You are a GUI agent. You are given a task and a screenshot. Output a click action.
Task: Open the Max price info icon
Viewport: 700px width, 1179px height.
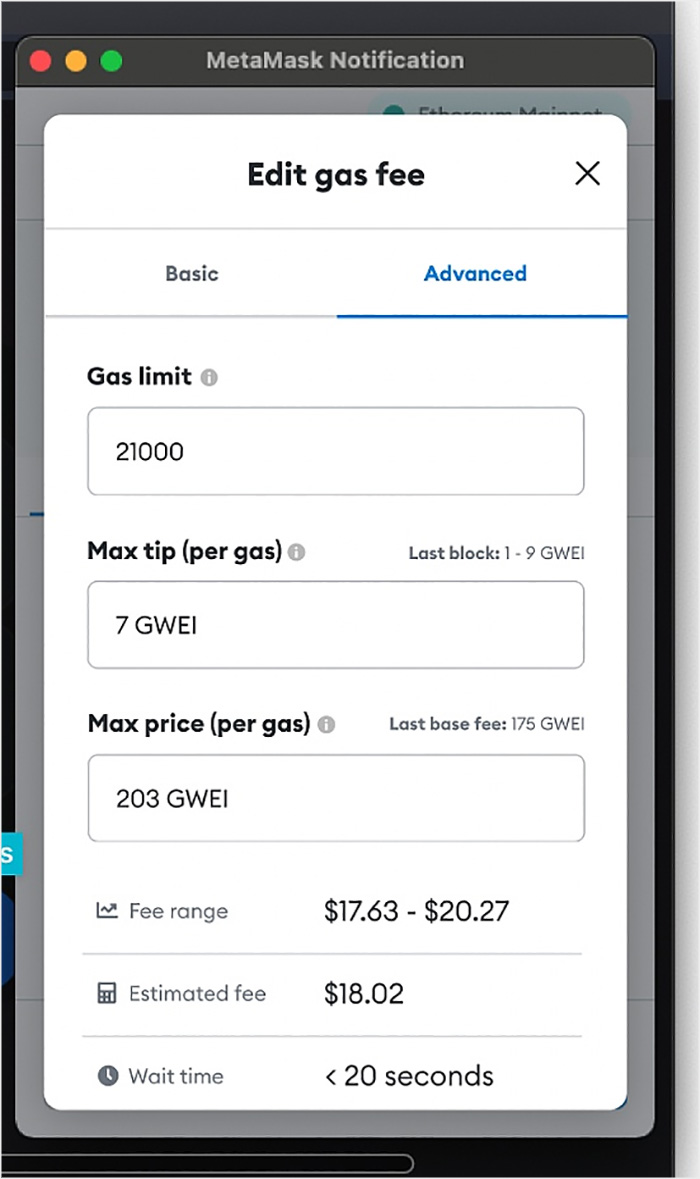[x=326, y=725]
